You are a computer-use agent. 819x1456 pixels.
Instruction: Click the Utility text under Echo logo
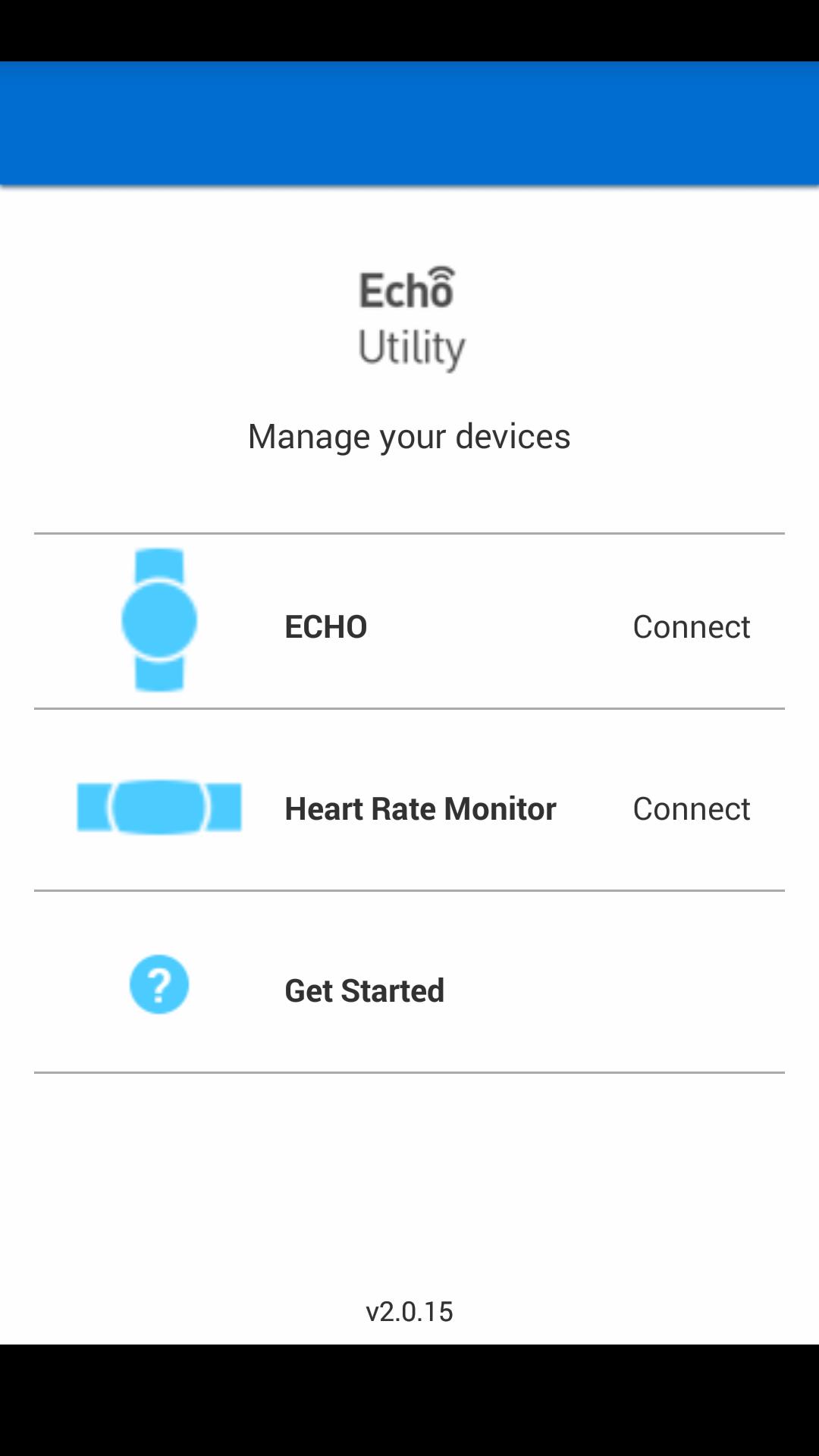point(411,347)
